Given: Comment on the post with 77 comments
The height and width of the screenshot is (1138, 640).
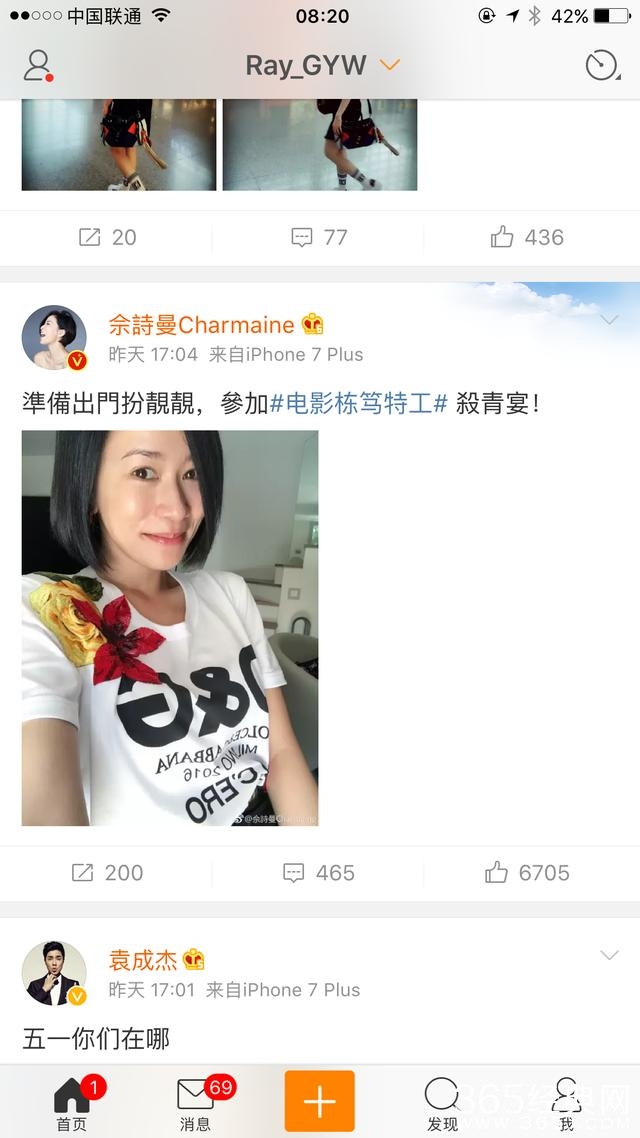Looking at the screenshot, I should click(x=319, y=237).
